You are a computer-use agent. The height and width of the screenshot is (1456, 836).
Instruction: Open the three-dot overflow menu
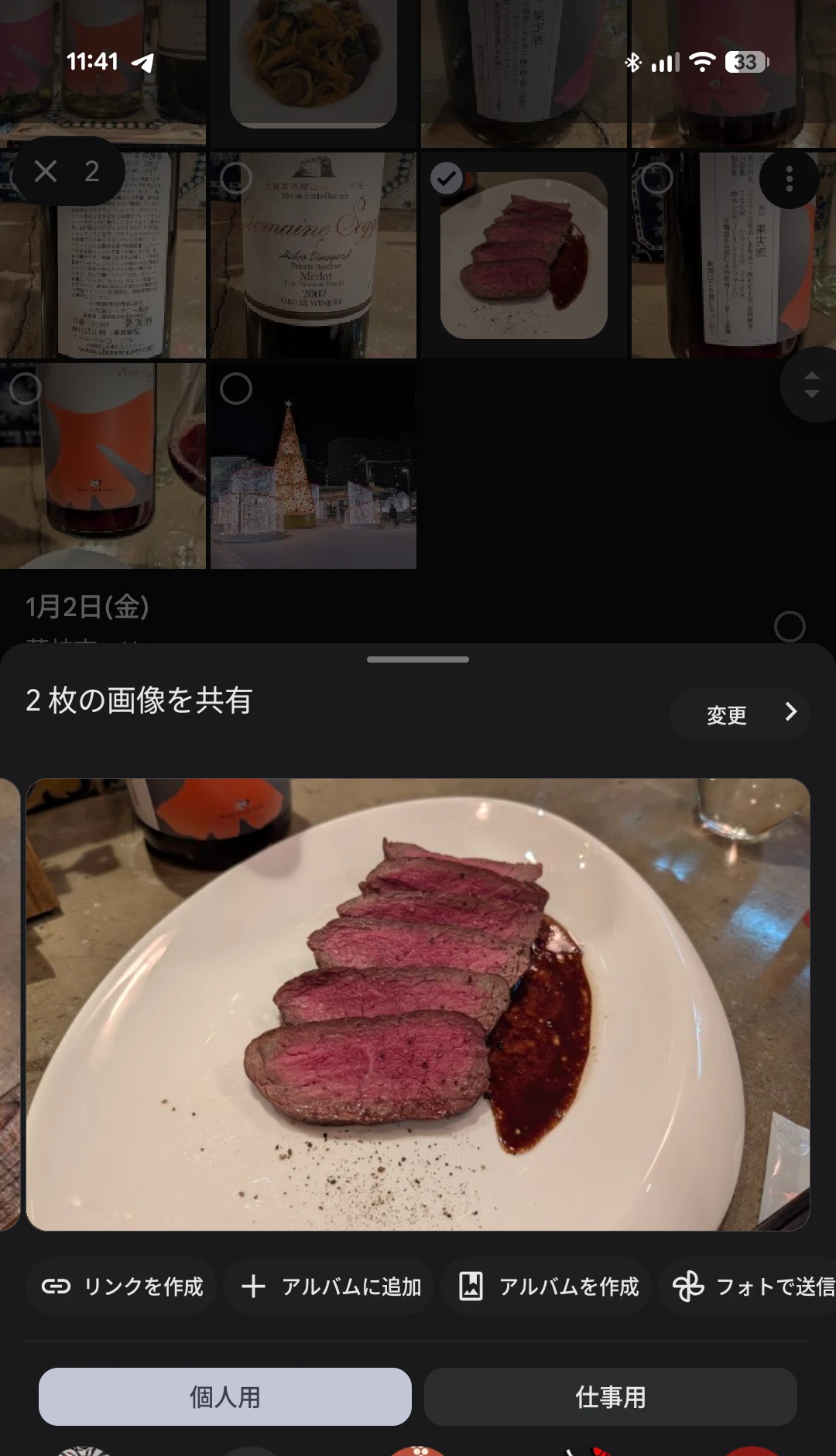tap(789, 180)
